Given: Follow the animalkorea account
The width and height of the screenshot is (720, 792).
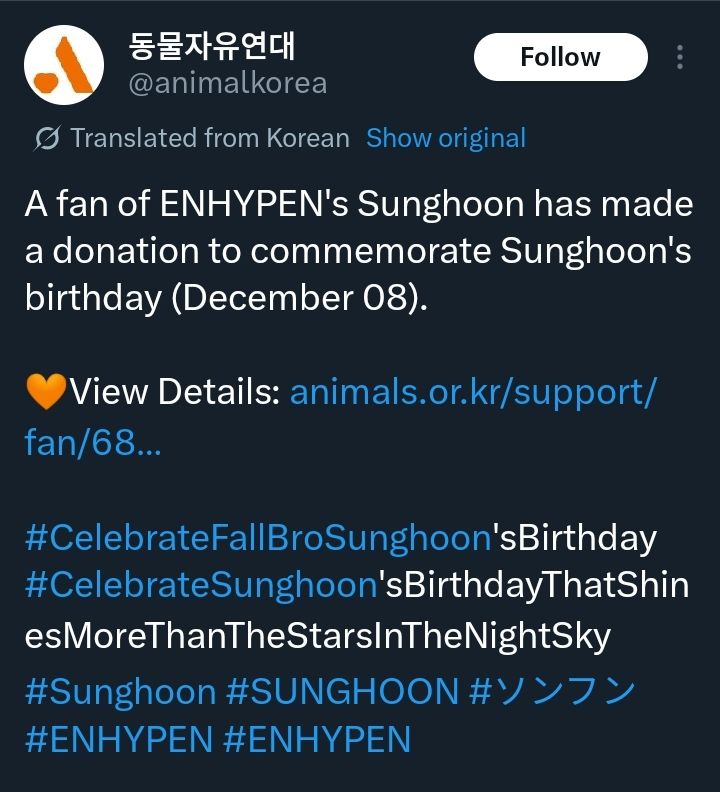Looking at the screenshot, I should pos(559,56).
